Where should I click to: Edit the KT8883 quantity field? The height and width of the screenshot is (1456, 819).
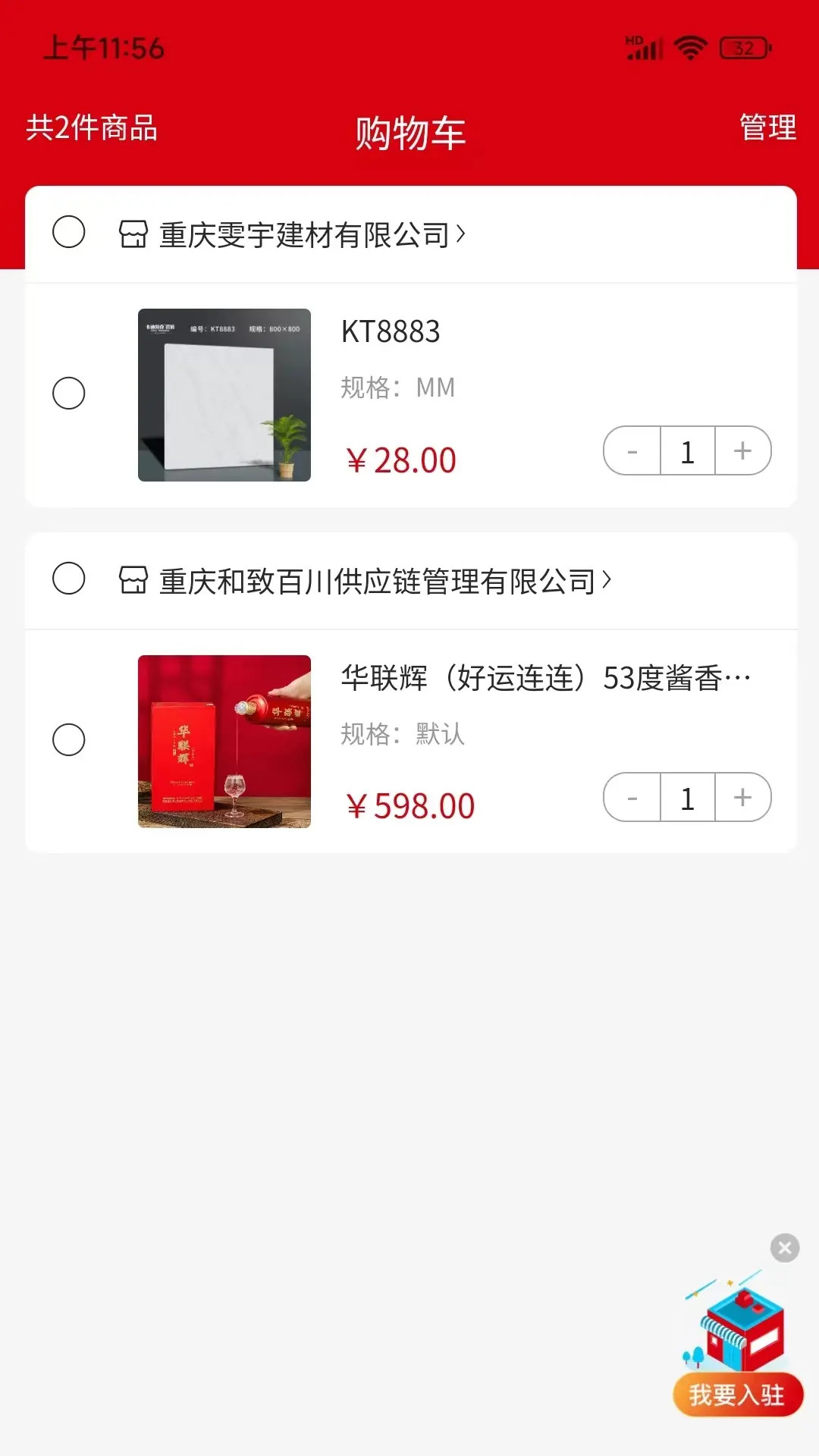[x=688, y=451]
